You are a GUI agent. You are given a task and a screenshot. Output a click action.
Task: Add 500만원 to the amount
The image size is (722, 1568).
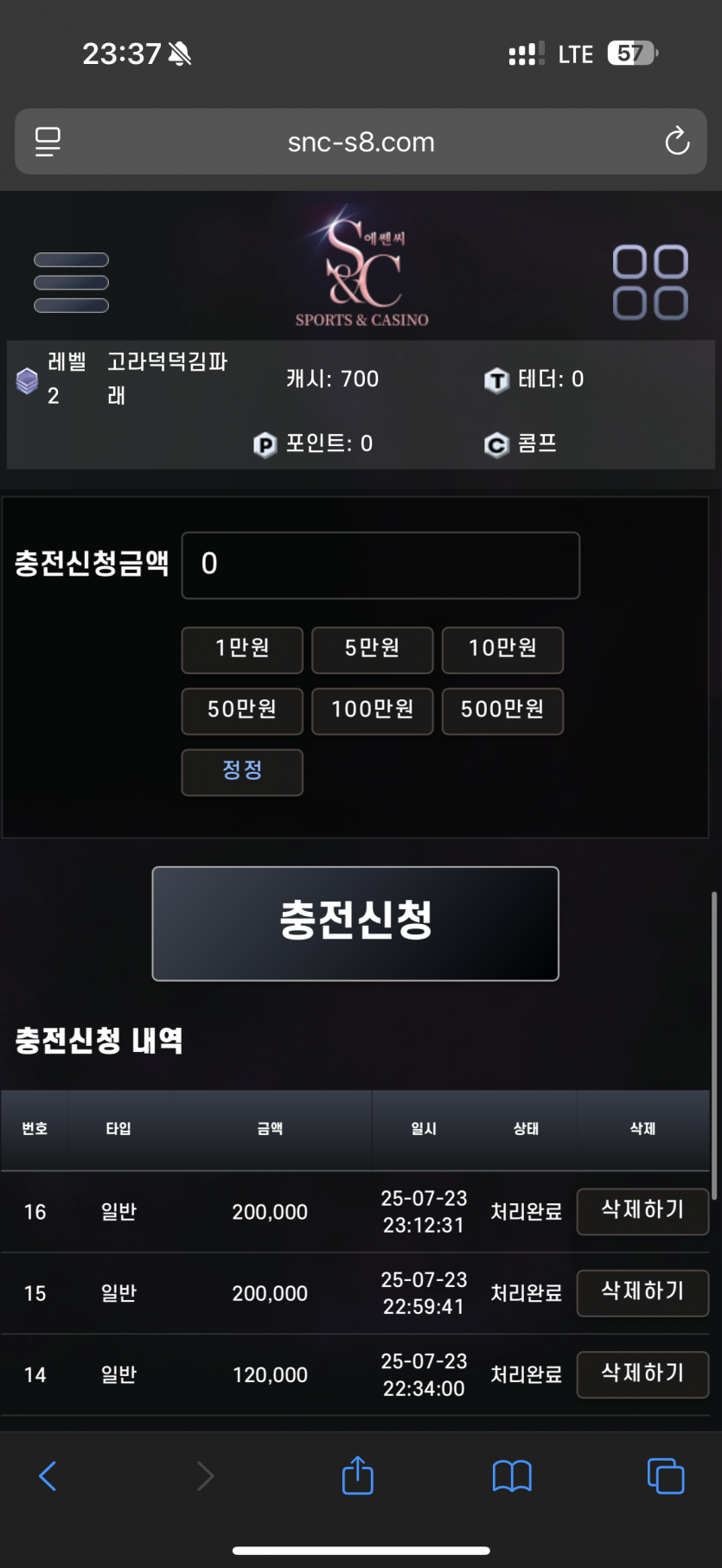502,711
